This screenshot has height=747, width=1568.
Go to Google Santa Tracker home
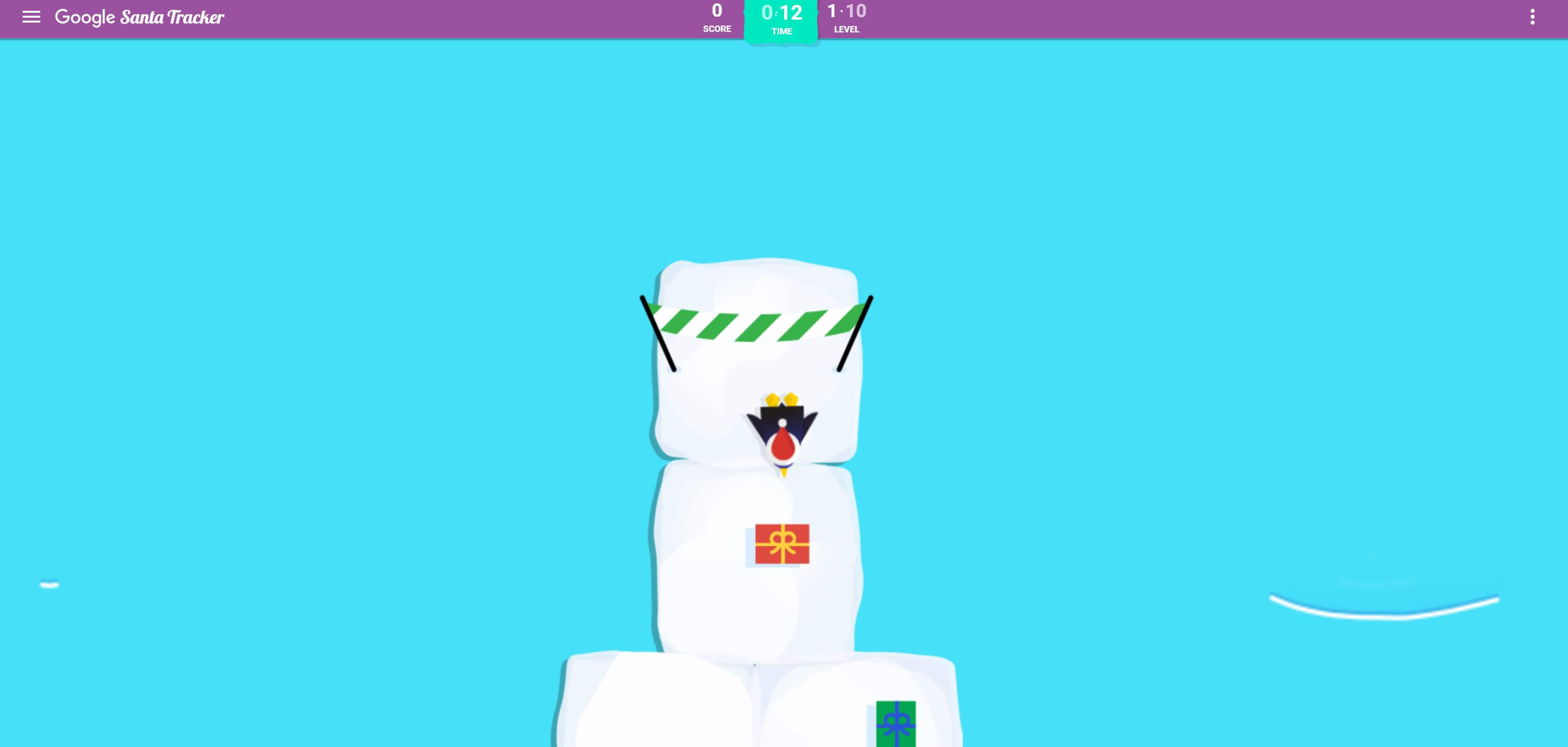(140, 17)
